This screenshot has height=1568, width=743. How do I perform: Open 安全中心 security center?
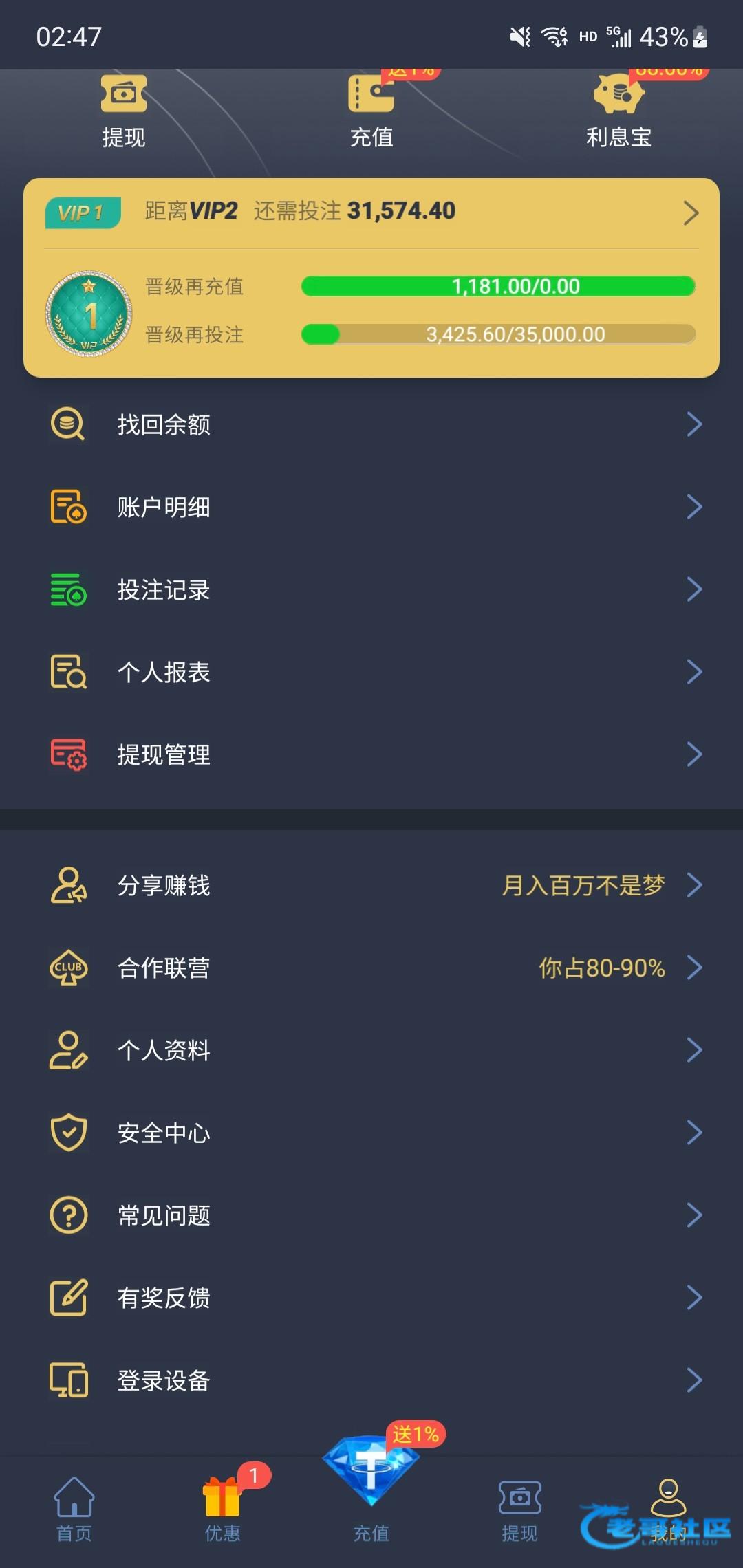371,1133
